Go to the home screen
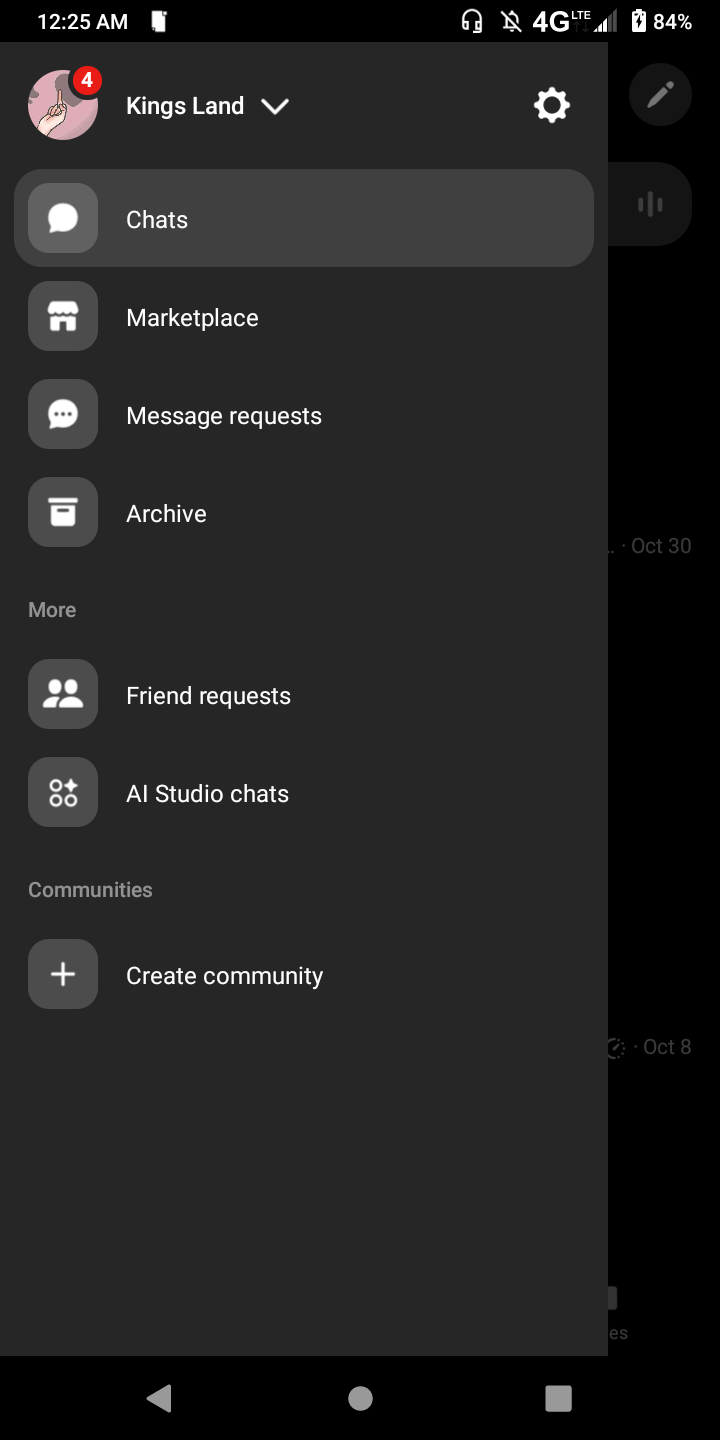The image size is (720, 1440). (x=360, y=1398)
